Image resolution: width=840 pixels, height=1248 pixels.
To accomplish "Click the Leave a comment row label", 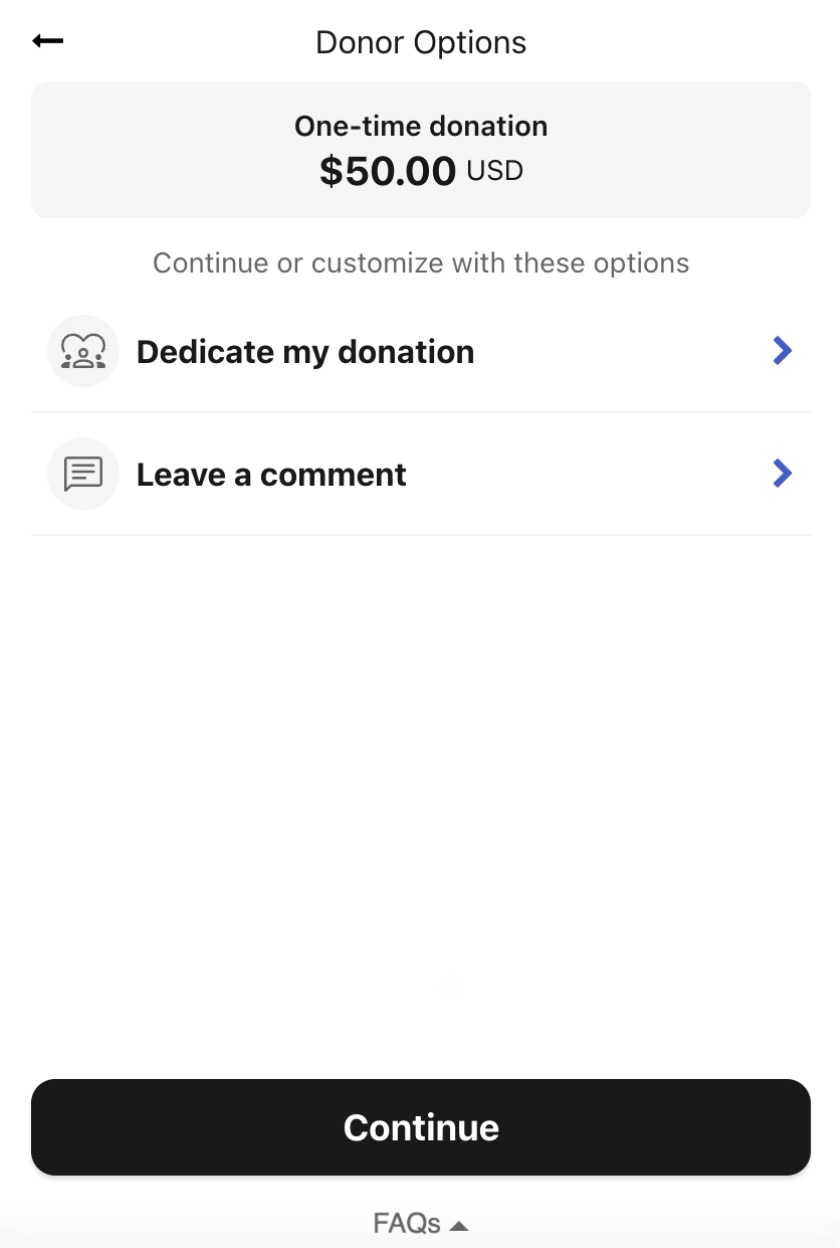I will 272,473.
